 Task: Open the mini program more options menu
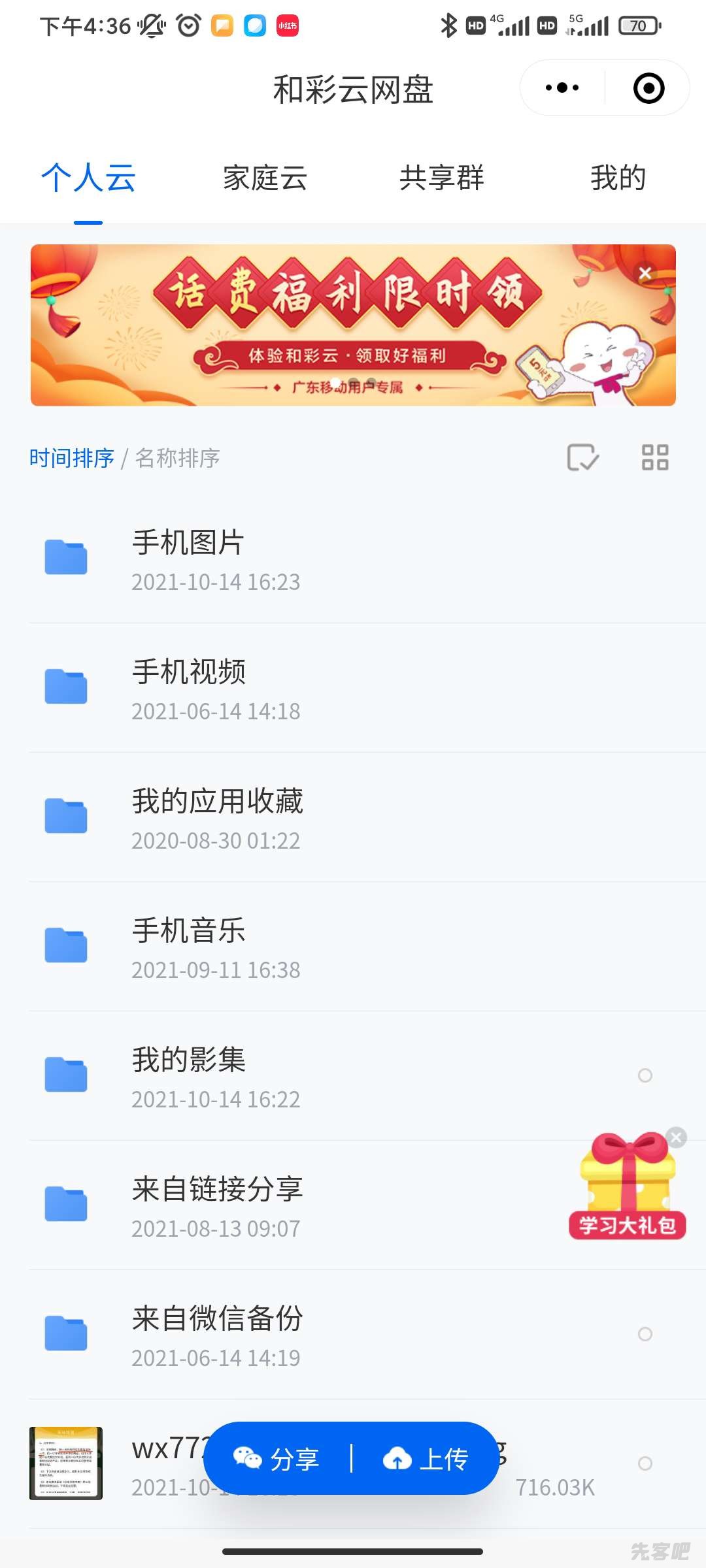coord(562,88)
